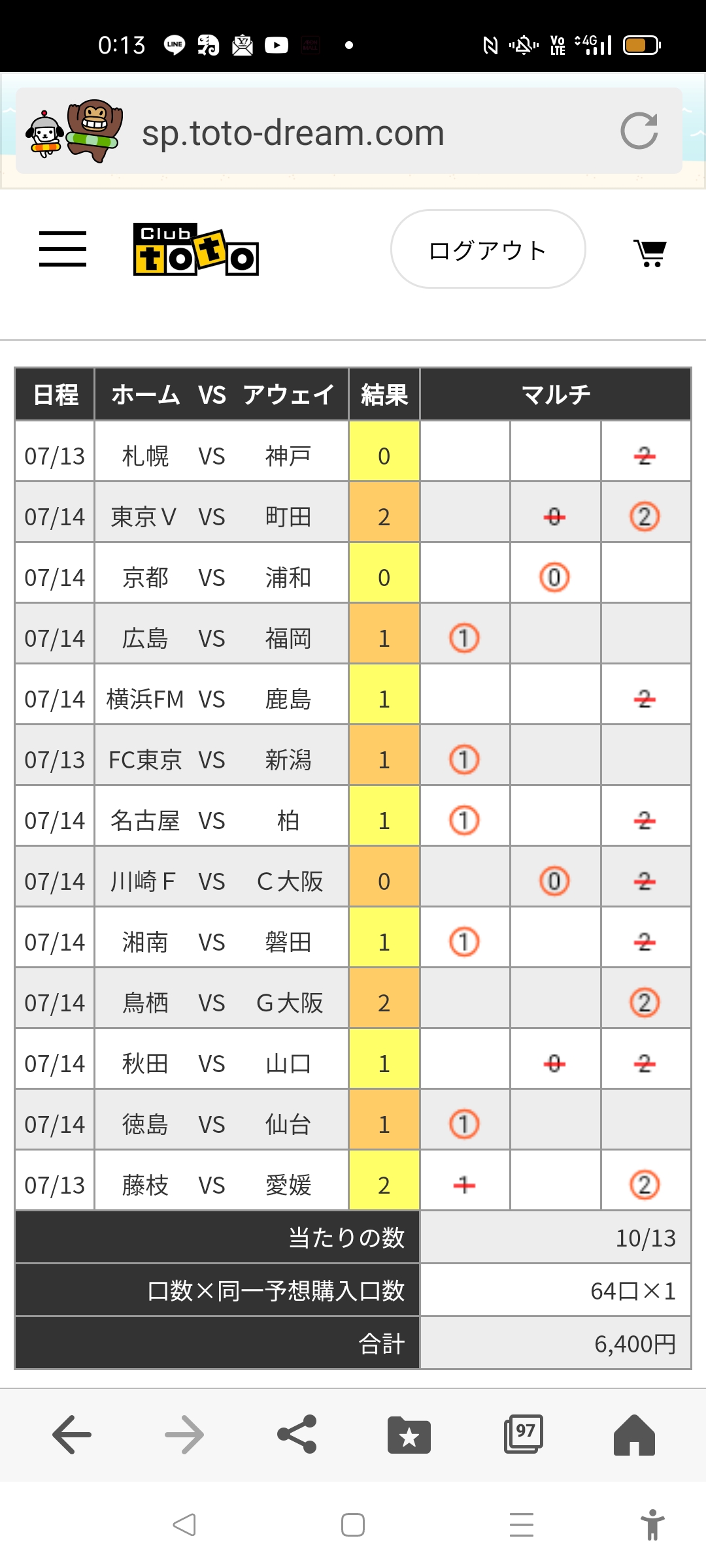Share this page
The height and width of the screenshot is (1568, 706).
click(x=297, y=1435)
